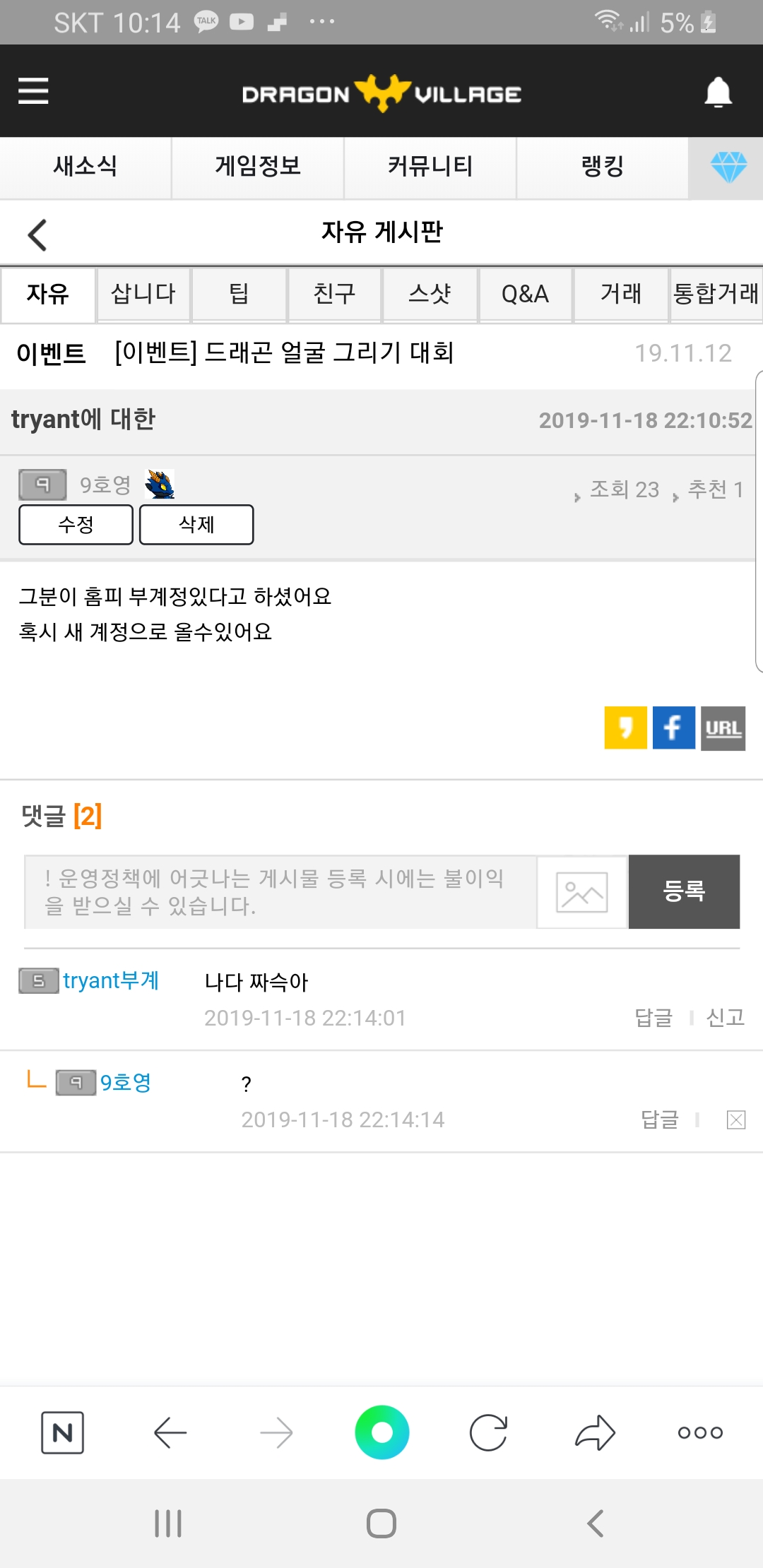
Task: Switch to the Q&A board tab
Action: (525, 294)
